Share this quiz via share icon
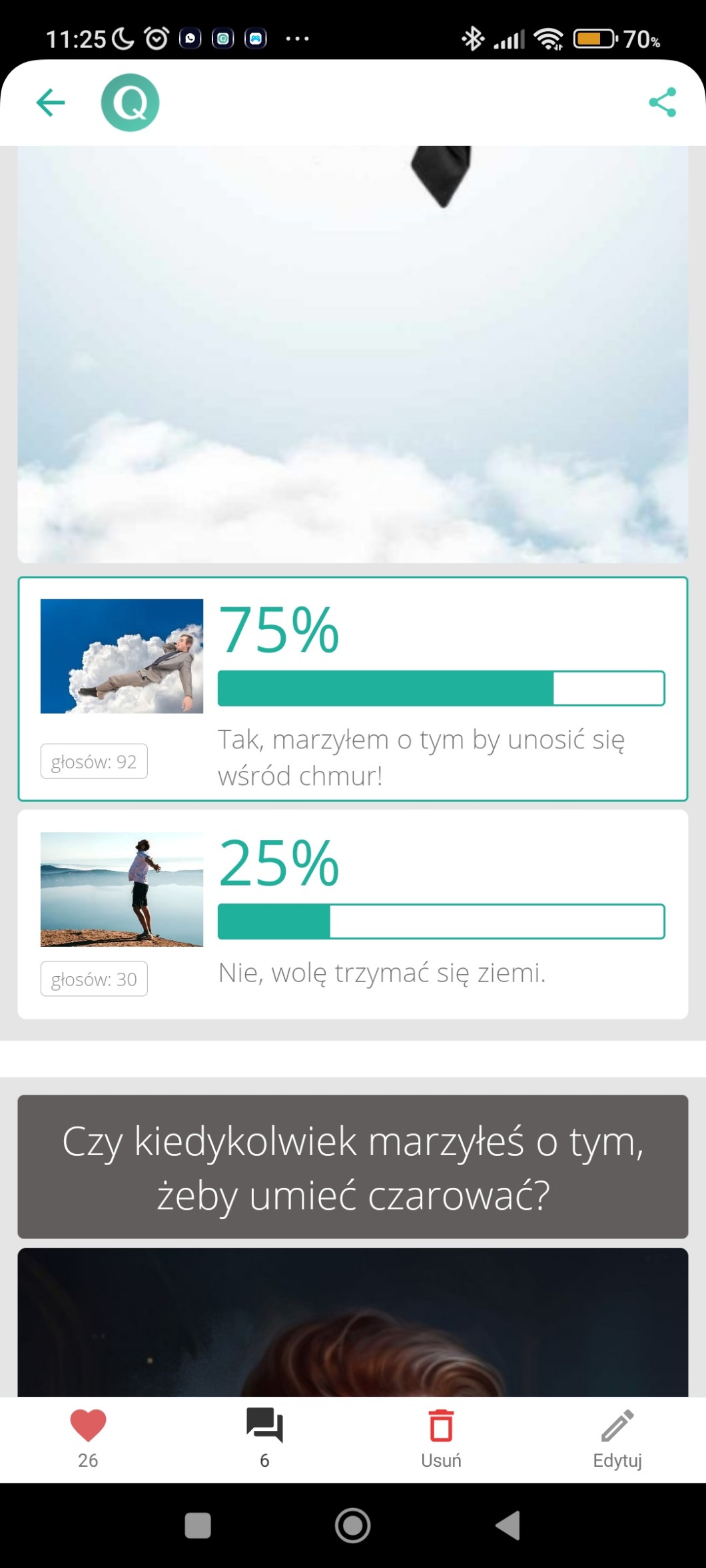Viewport: 706px width, 1568px height. click(662, 103)
